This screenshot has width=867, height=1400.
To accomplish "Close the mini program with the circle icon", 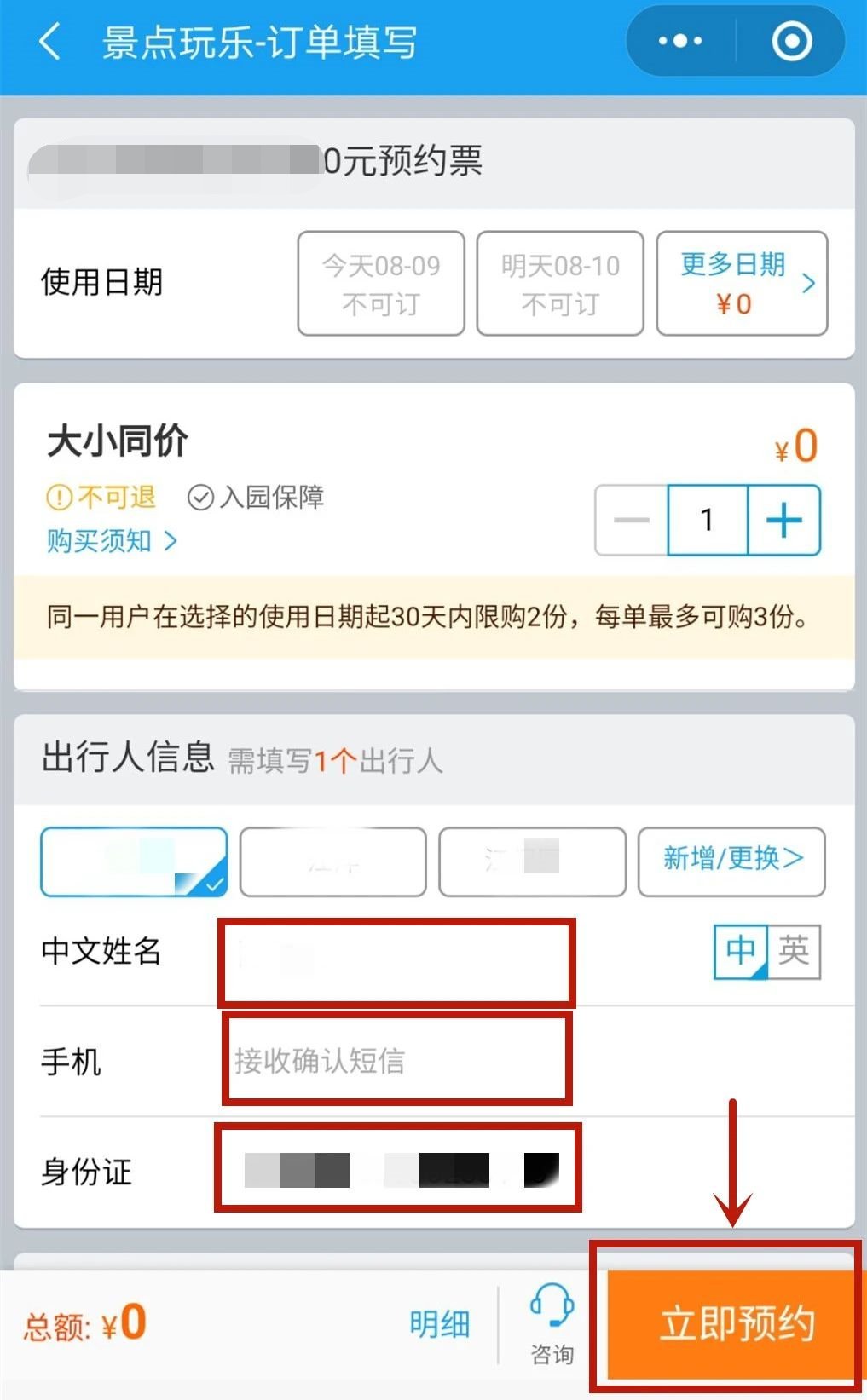I will pos(791,41).
